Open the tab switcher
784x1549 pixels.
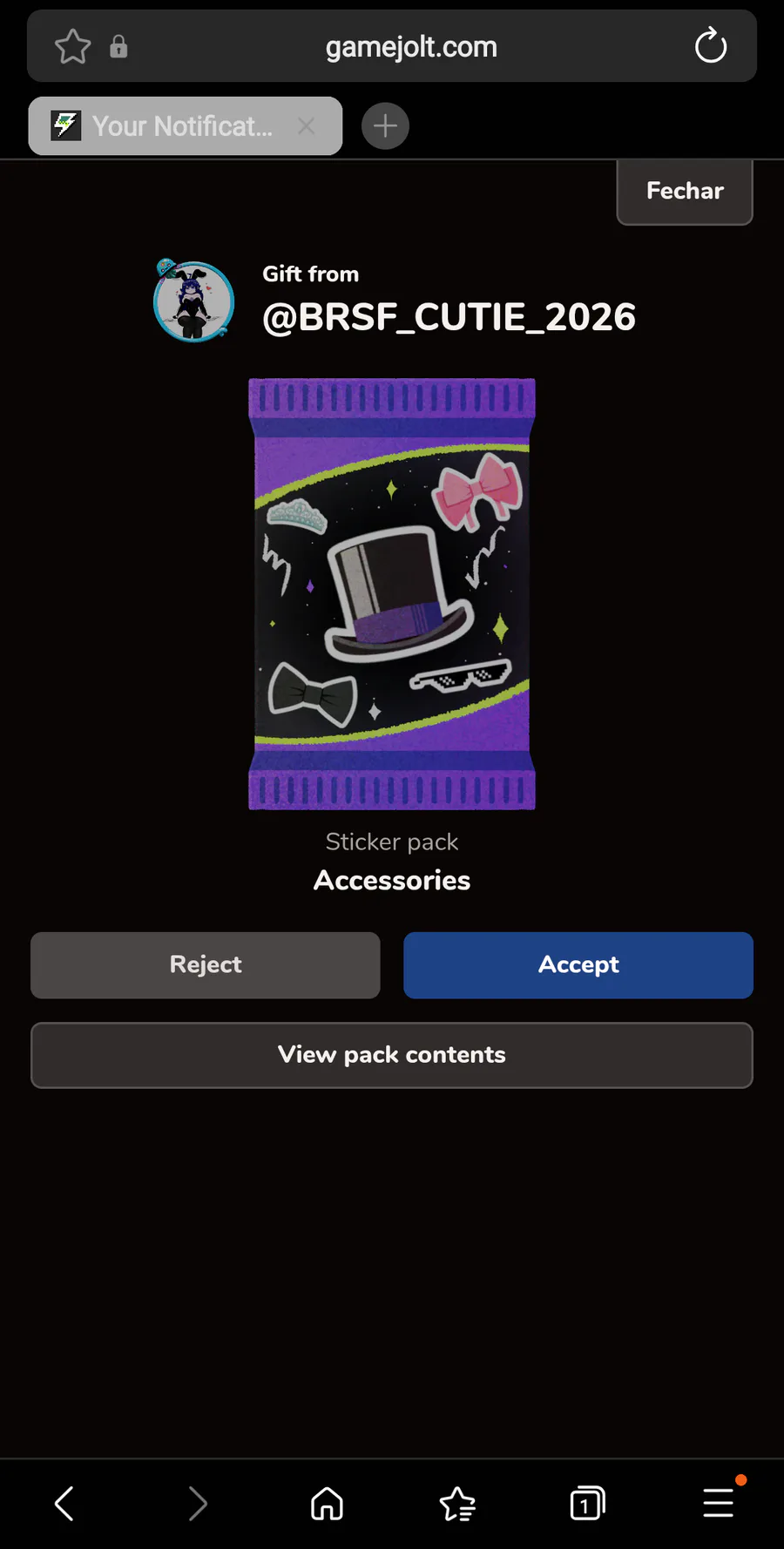click(587, 1504)
